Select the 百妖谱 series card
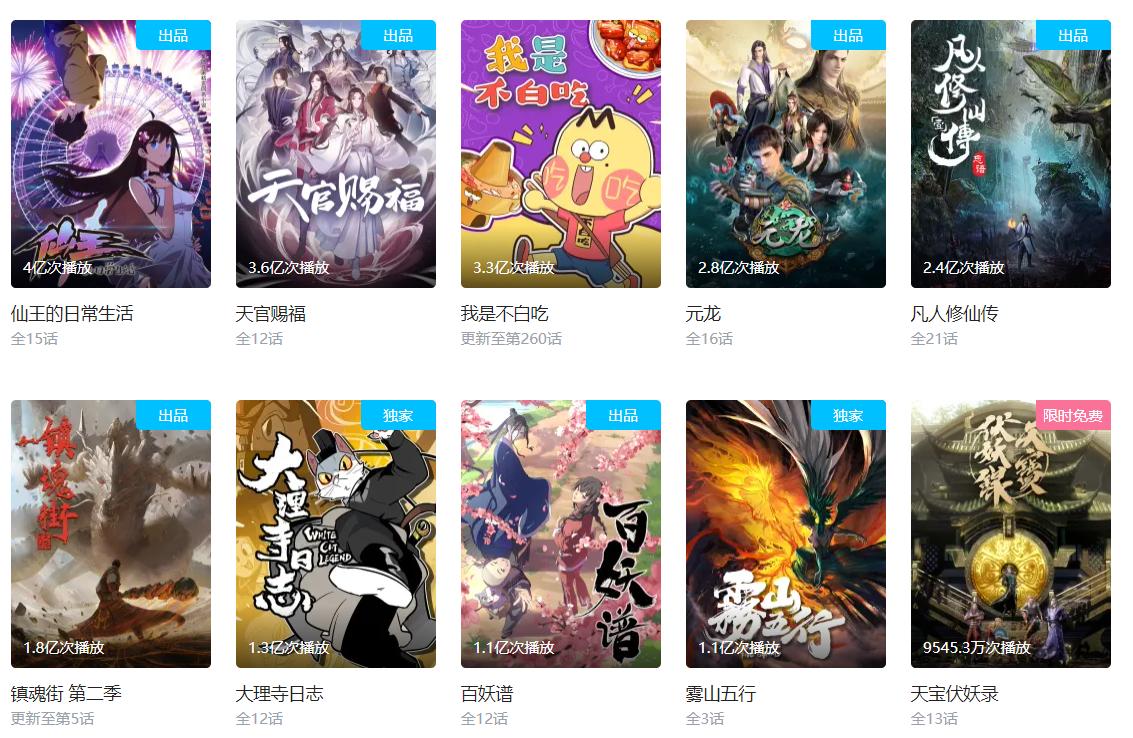 click(x=560, y=534)
